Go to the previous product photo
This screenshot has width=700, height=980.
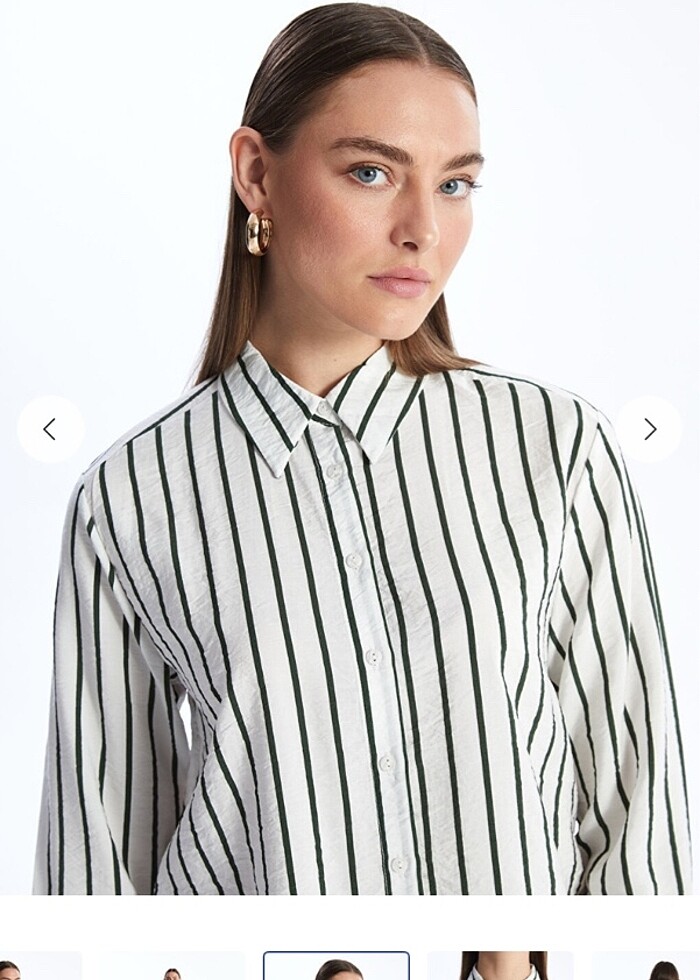click(50, 429)
